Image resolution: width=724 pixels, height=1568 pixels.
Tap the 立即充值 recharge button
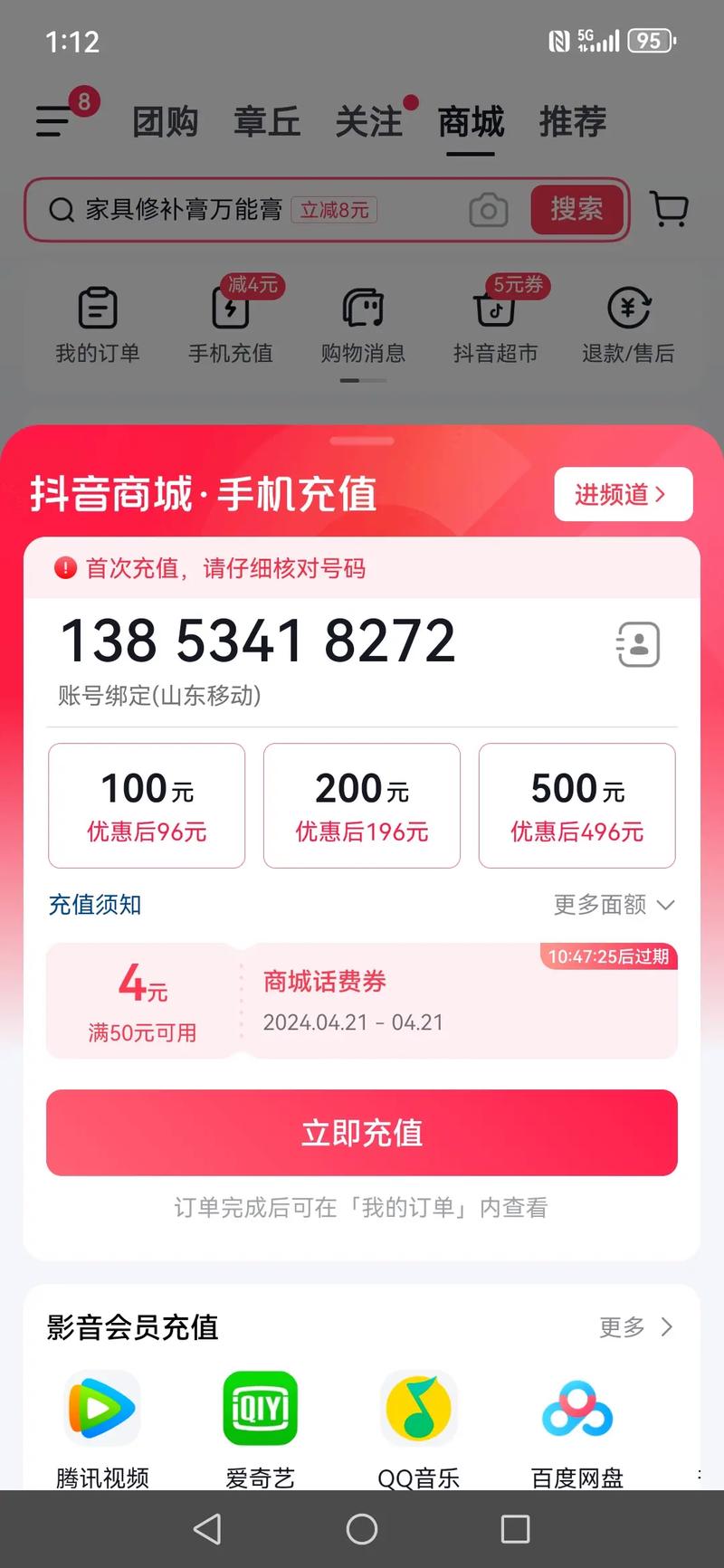point(361,1133)
